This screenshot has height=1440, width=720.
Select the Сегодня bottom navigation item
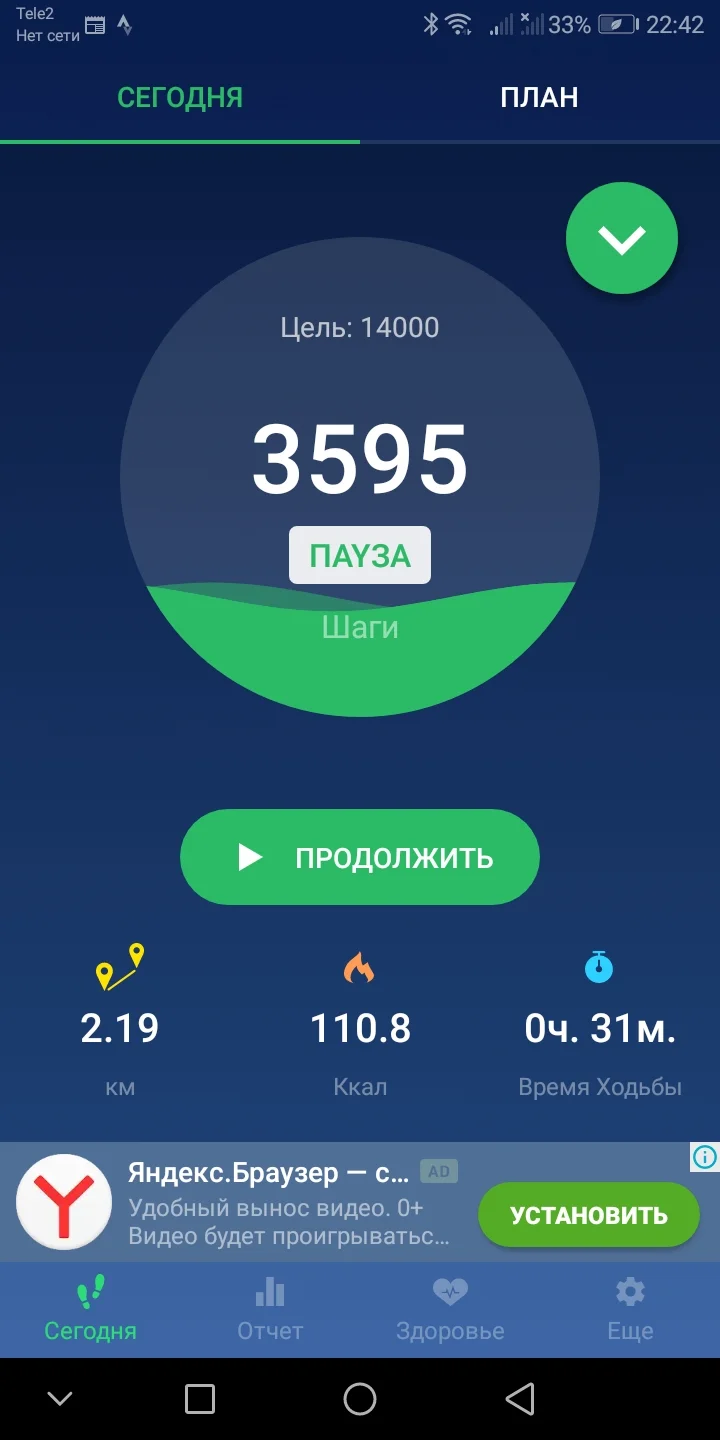tap(90, 1310)
